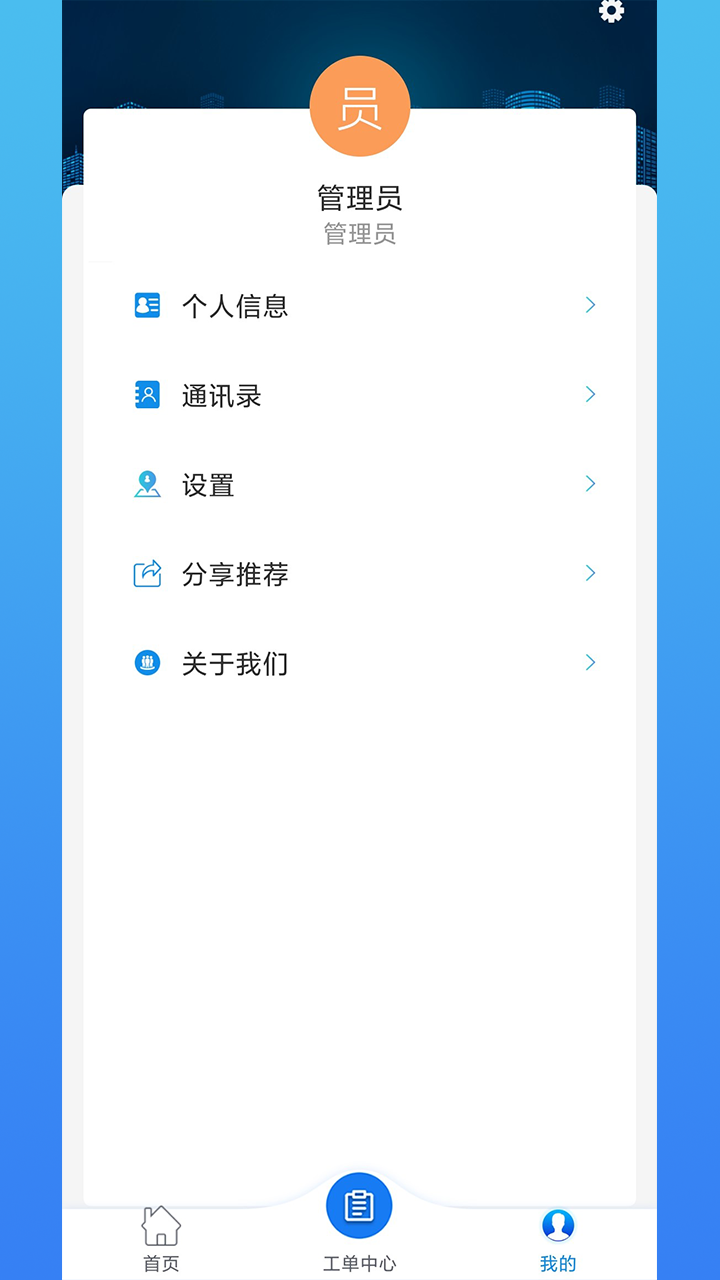Click the 管理员 role label under the name
Image resolution: width=720 pixels, height=1280 pixels.
click(360, 234)
